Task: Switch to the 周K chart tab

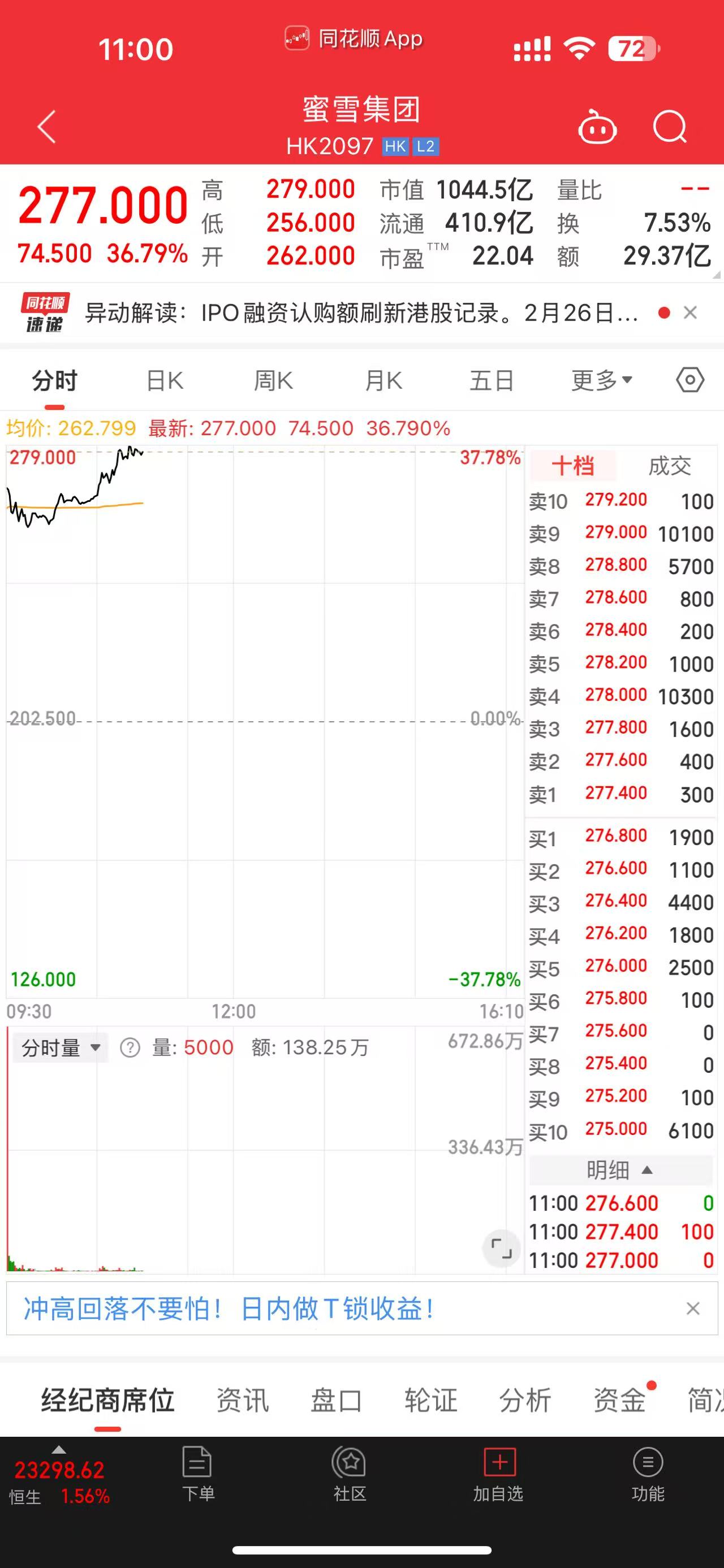Action: coord(273,381)
